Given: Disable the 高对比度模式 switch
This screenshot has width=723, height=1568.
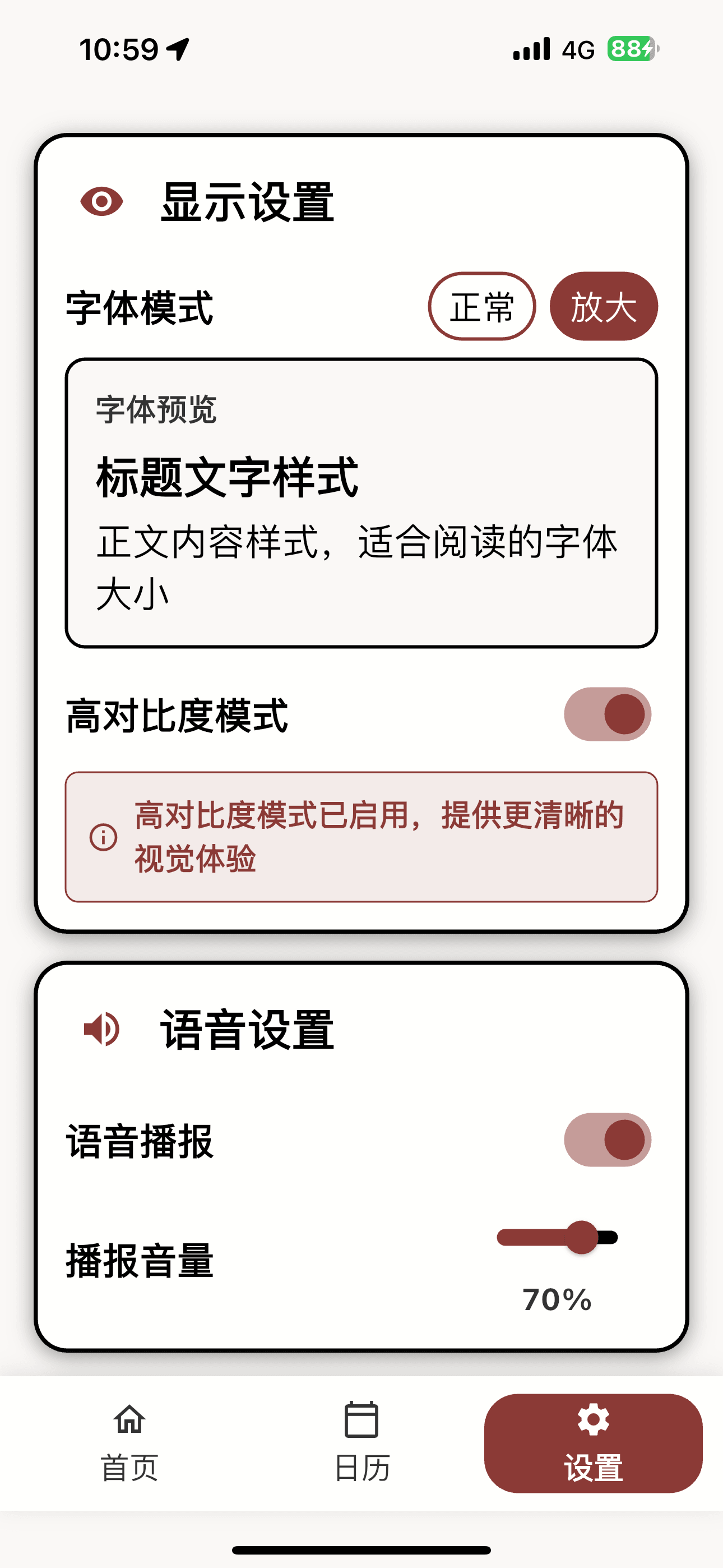Looking at the screenshot, I should (607, 714).
